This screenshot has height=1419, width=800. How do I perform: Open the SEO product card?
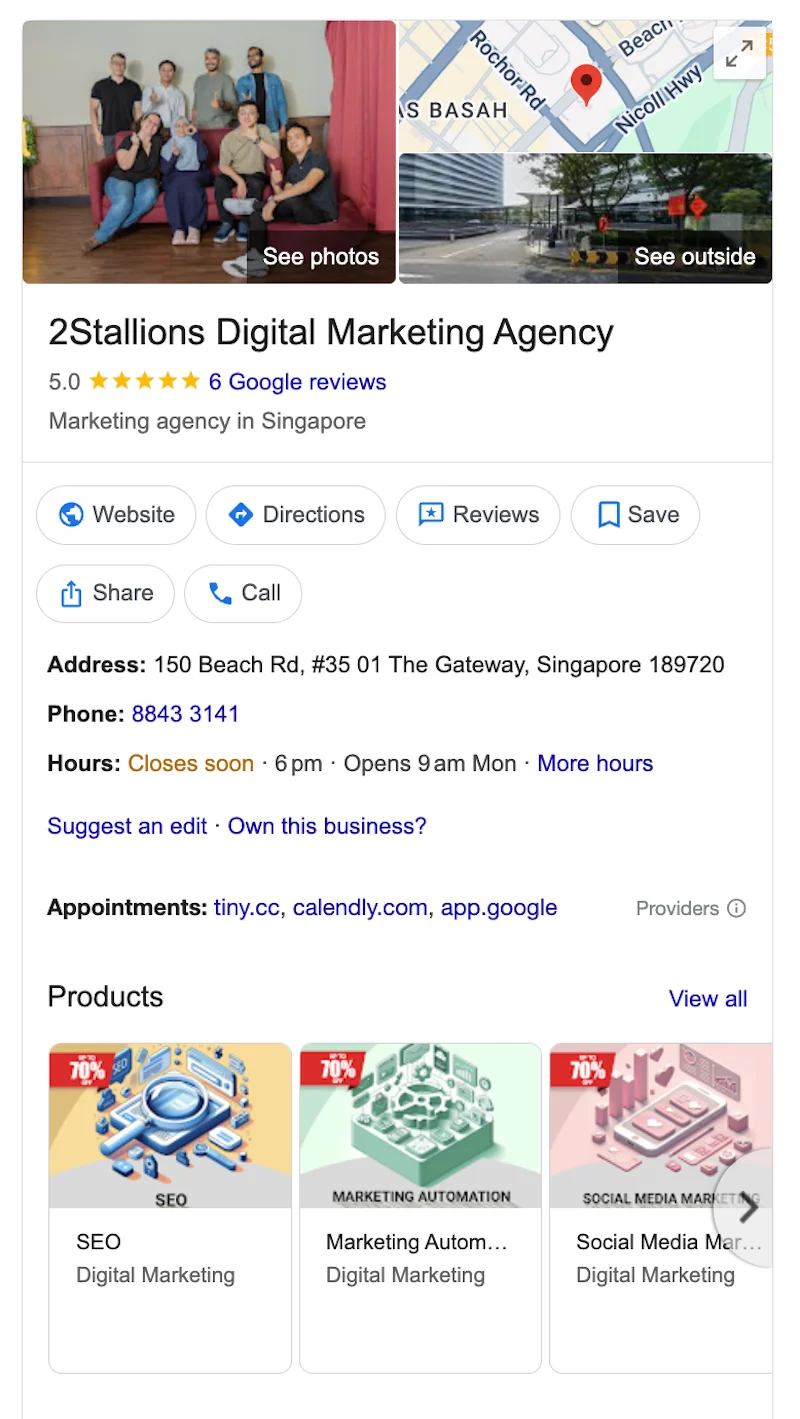click(170, 1206)
